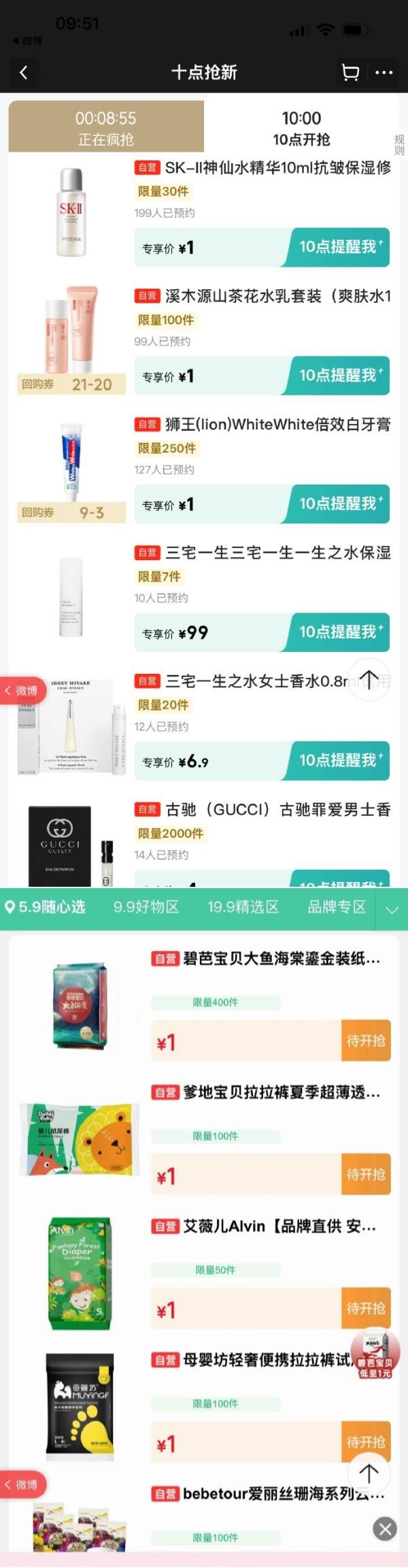Open the 古驰罪爱男士香 product
The height and width of the screenshot is (1568, 408).
pos(278,810)
